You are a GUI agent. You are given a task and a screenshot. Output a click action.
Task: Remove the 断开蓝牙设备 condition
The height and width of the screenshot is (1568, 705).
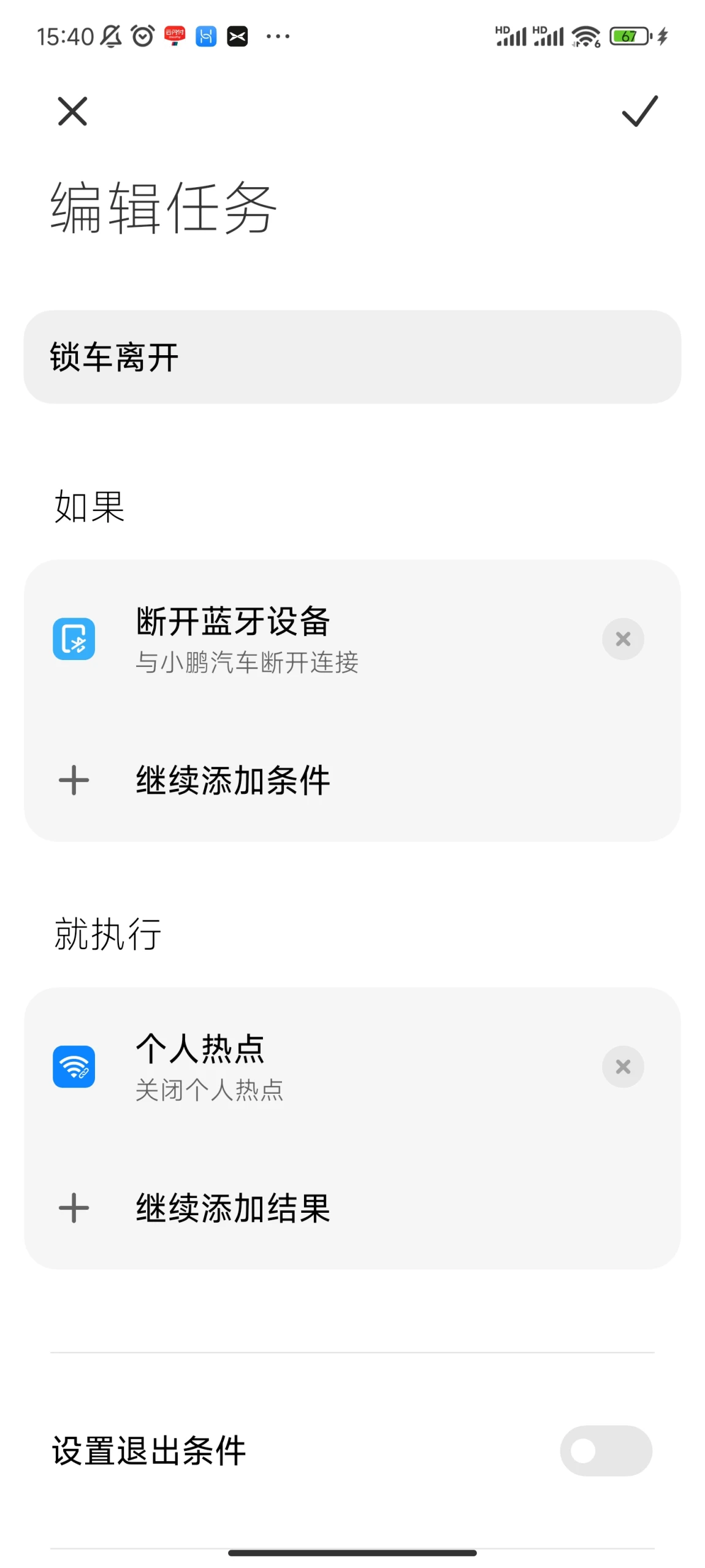tap(623, 639)
